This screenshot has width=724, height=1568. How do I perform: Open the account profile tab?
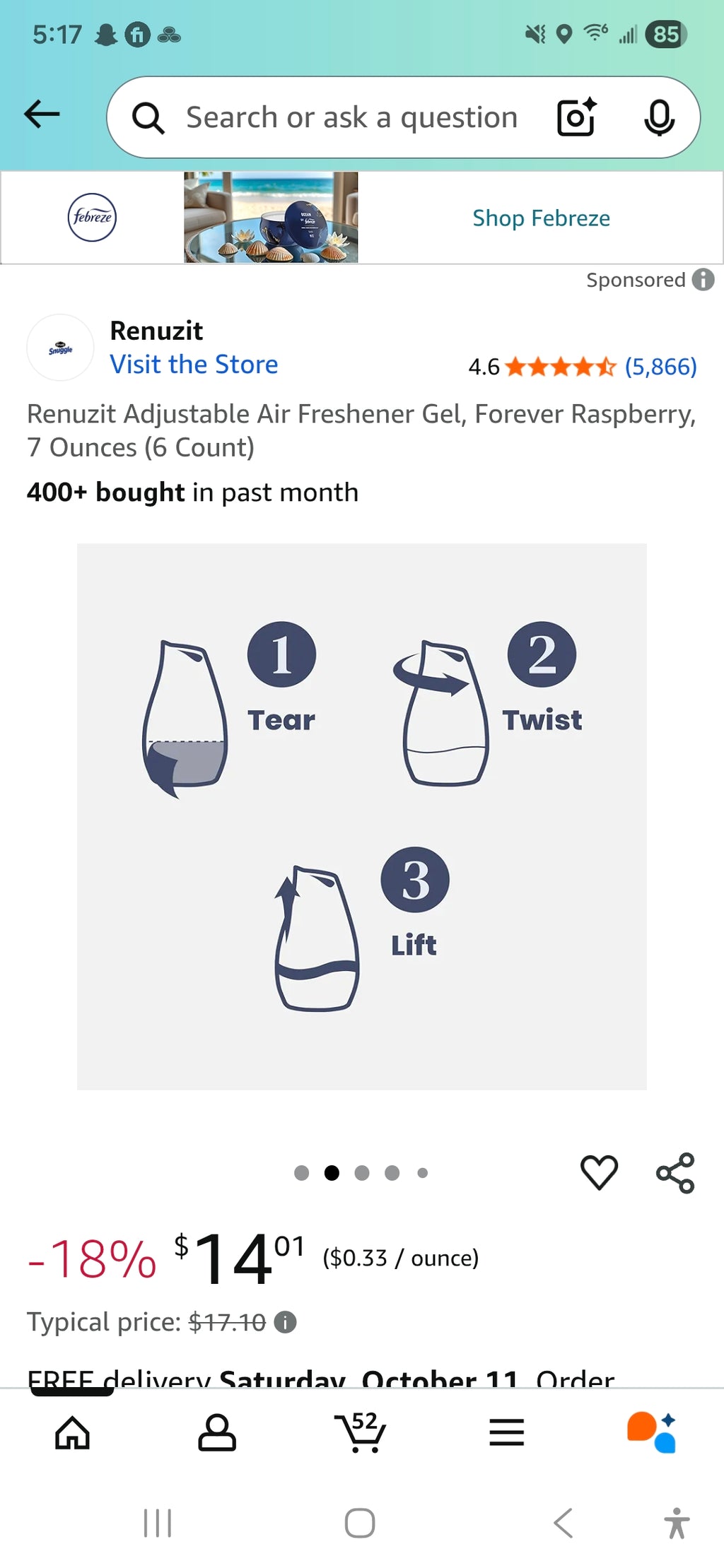click(217, 1432)
